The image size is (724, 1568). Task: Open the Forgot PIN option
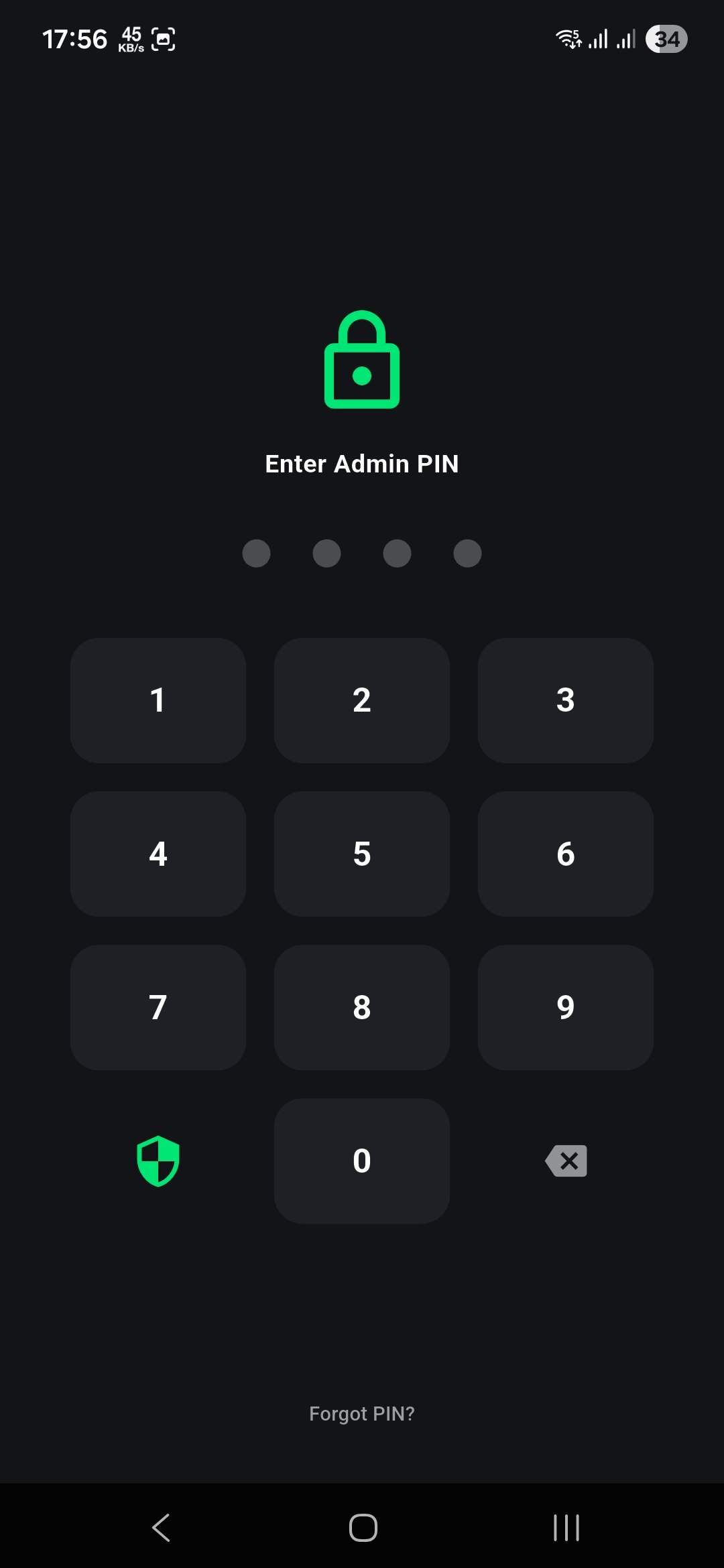coord(361,1413)
